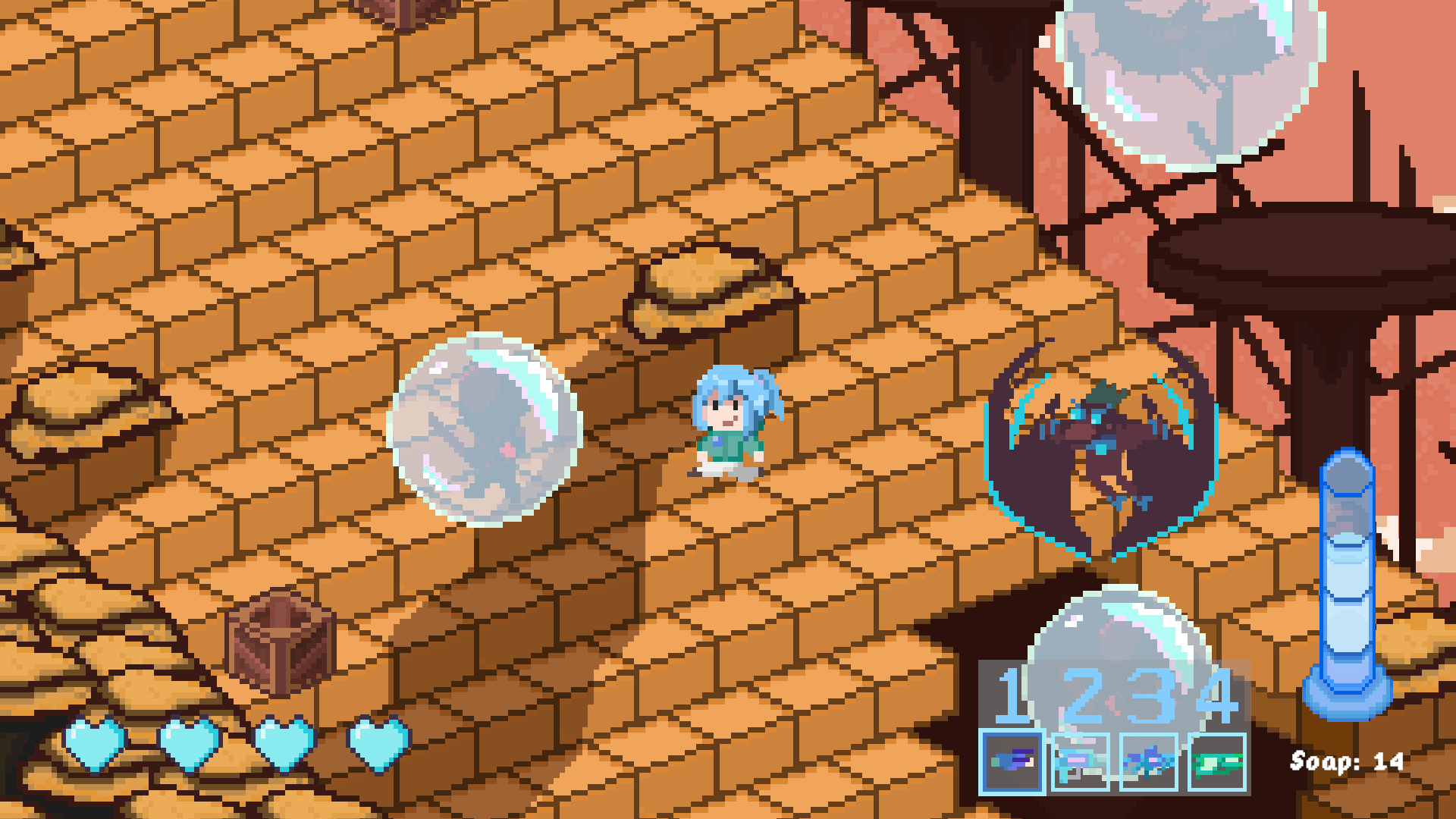1456x819 pixels.
Task: Switch to the weapon in slot 2
Action: 1081,761
